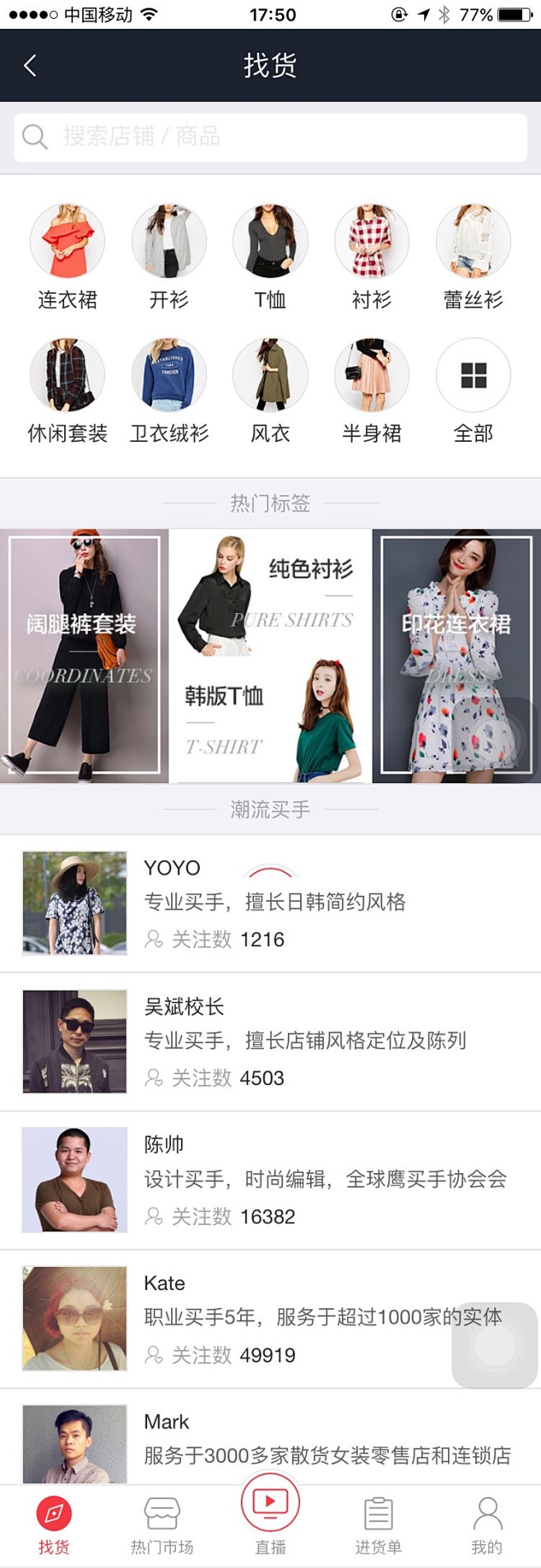Switch to the 我的 tab

[487, 1524]
